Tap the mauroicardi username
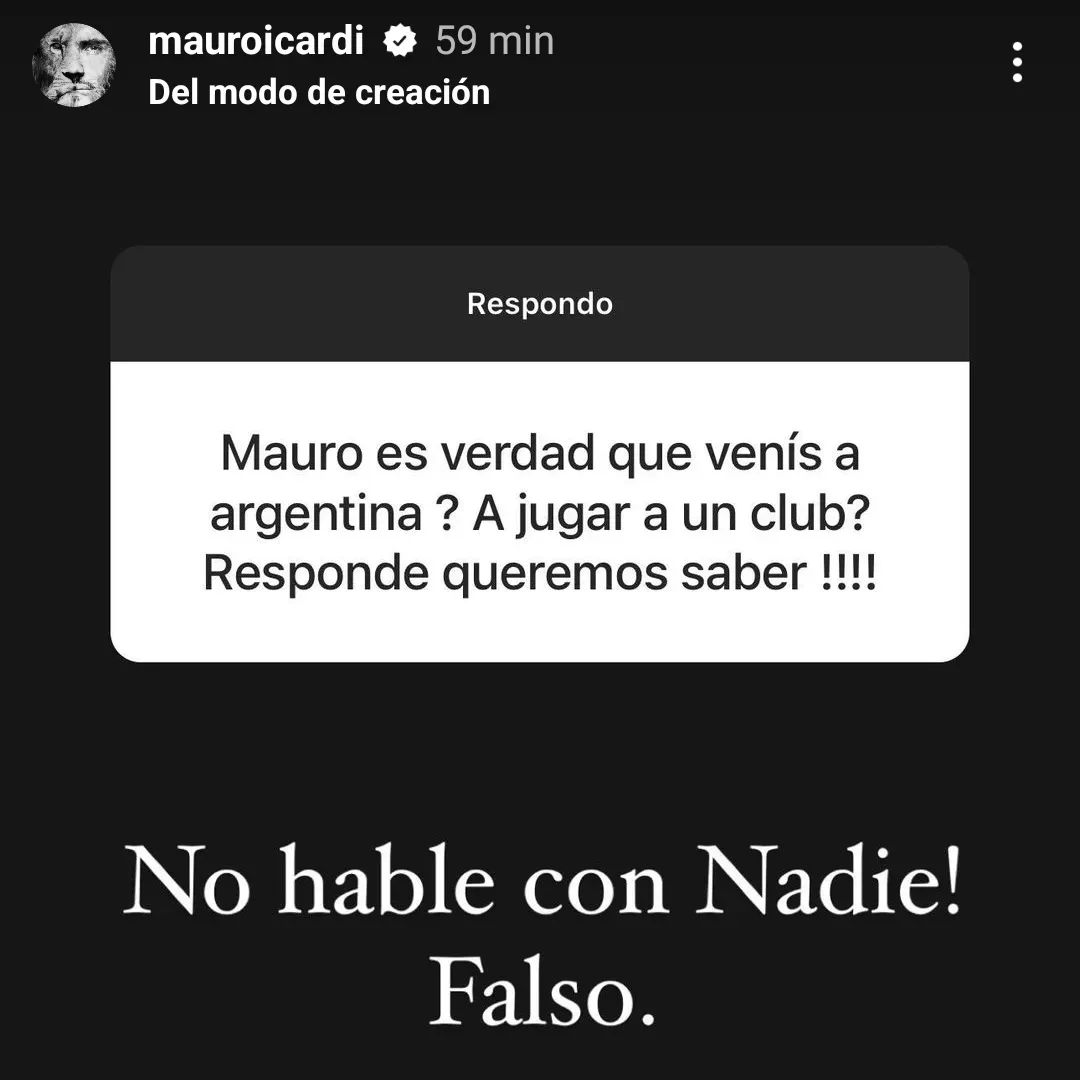This screenshot has height=1080, width=1080. 255,41
